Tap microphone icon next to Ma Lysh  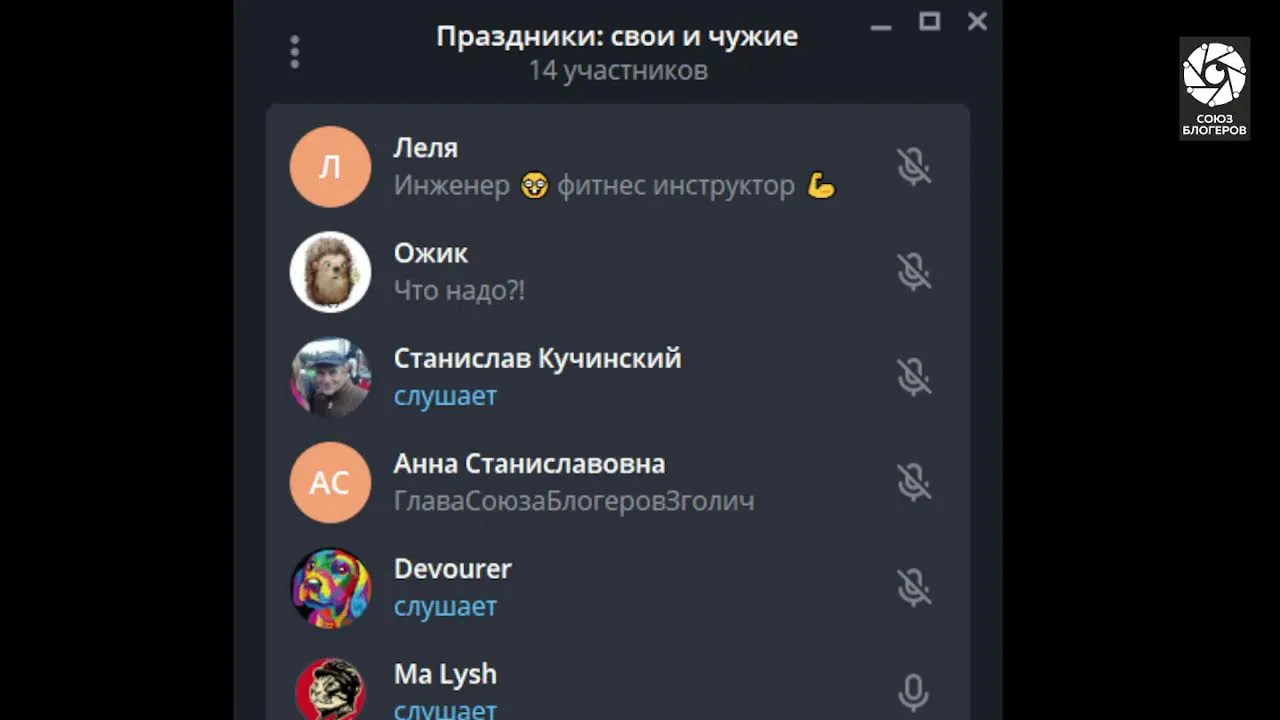[913, 692]
